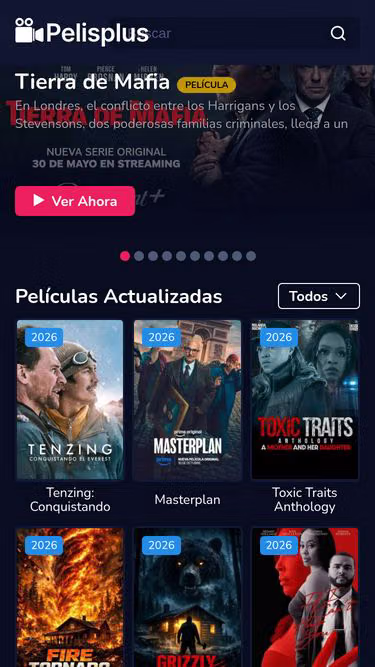The width and height of the screenshot is (375, 667).
Task: Open the Toxic Traits Anthology card
Action: coord(305,417)
